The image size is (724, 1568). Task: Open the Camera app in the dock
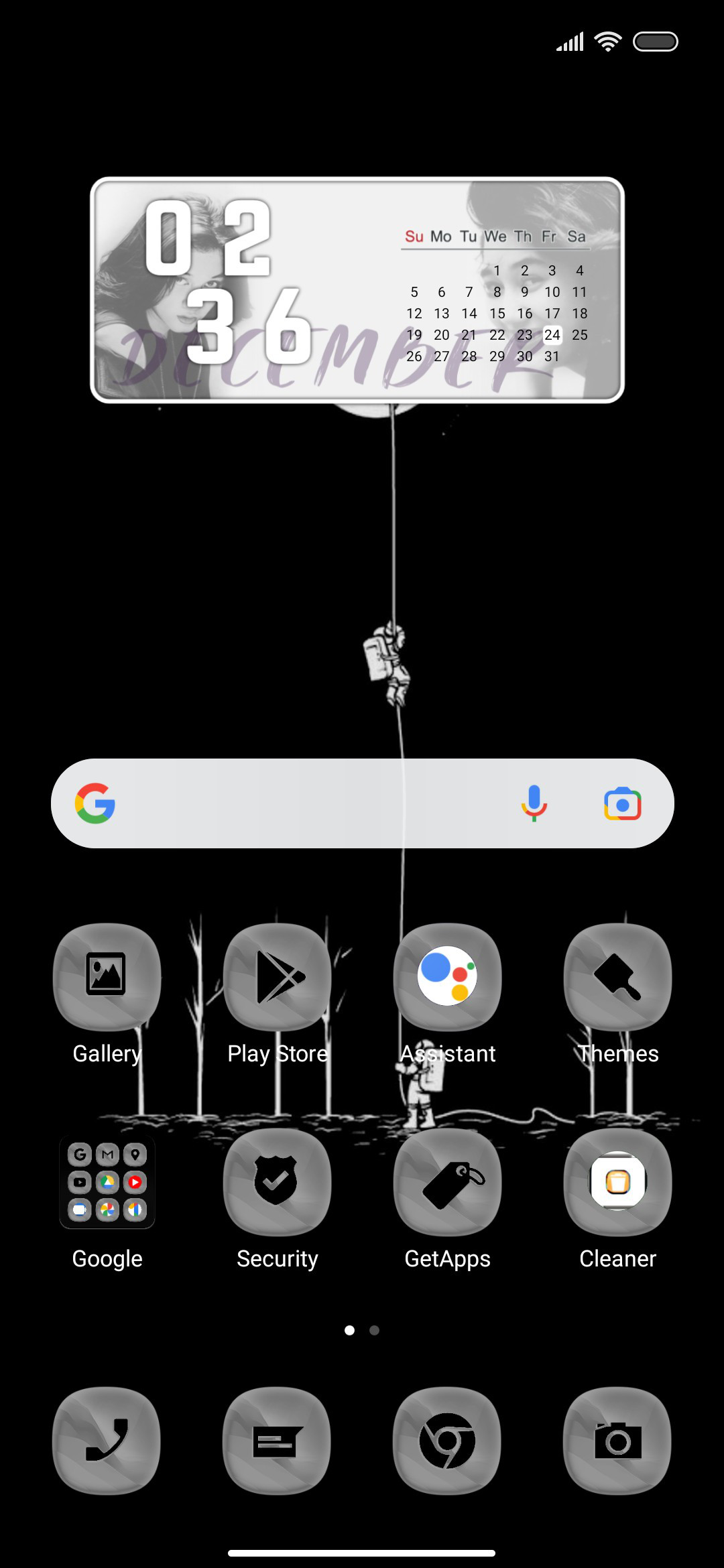pos(617,1441)
